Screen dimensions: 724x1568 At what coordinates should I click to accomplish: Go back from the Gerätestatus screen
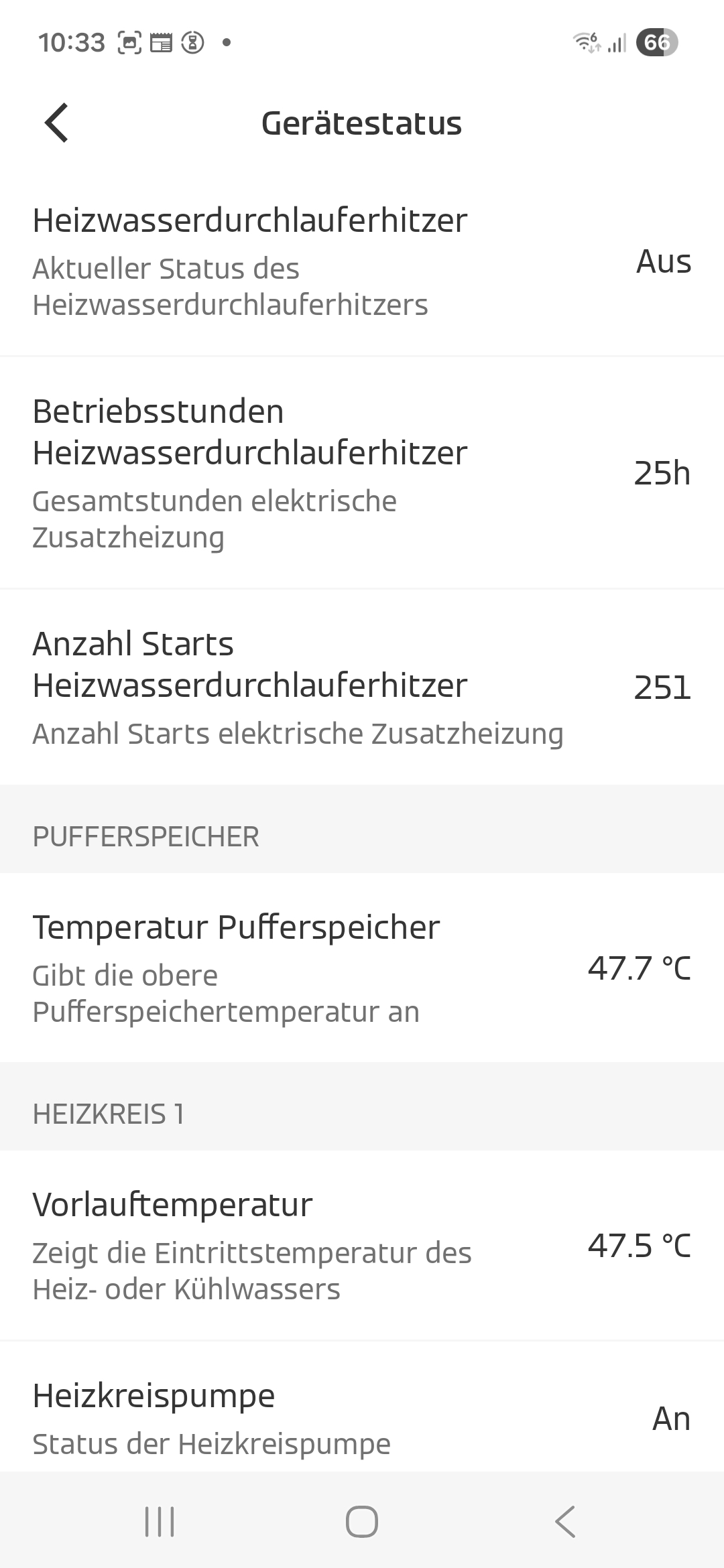(57, 123)
